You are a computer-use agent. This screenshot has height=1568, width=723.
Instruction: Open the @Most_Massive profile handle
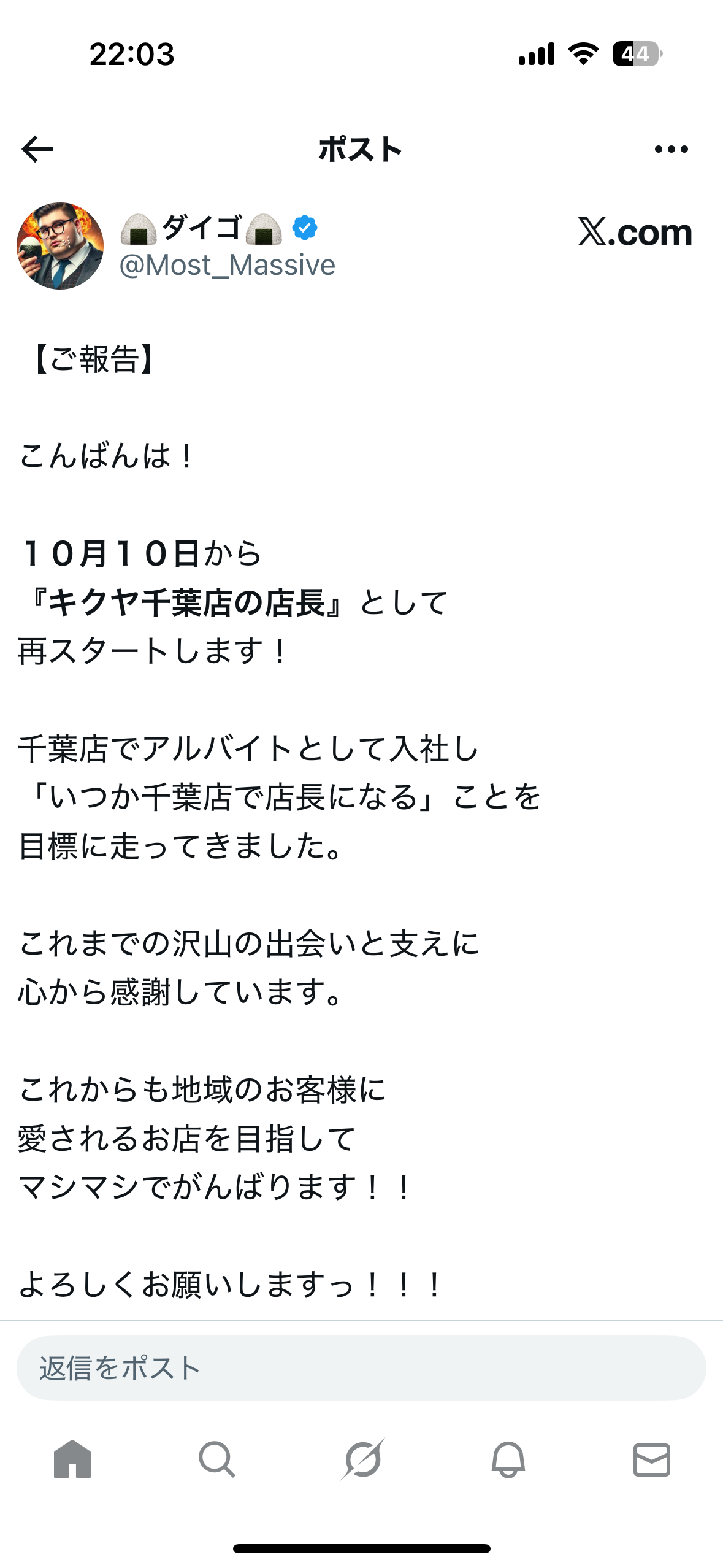click(x=228, y=266)
